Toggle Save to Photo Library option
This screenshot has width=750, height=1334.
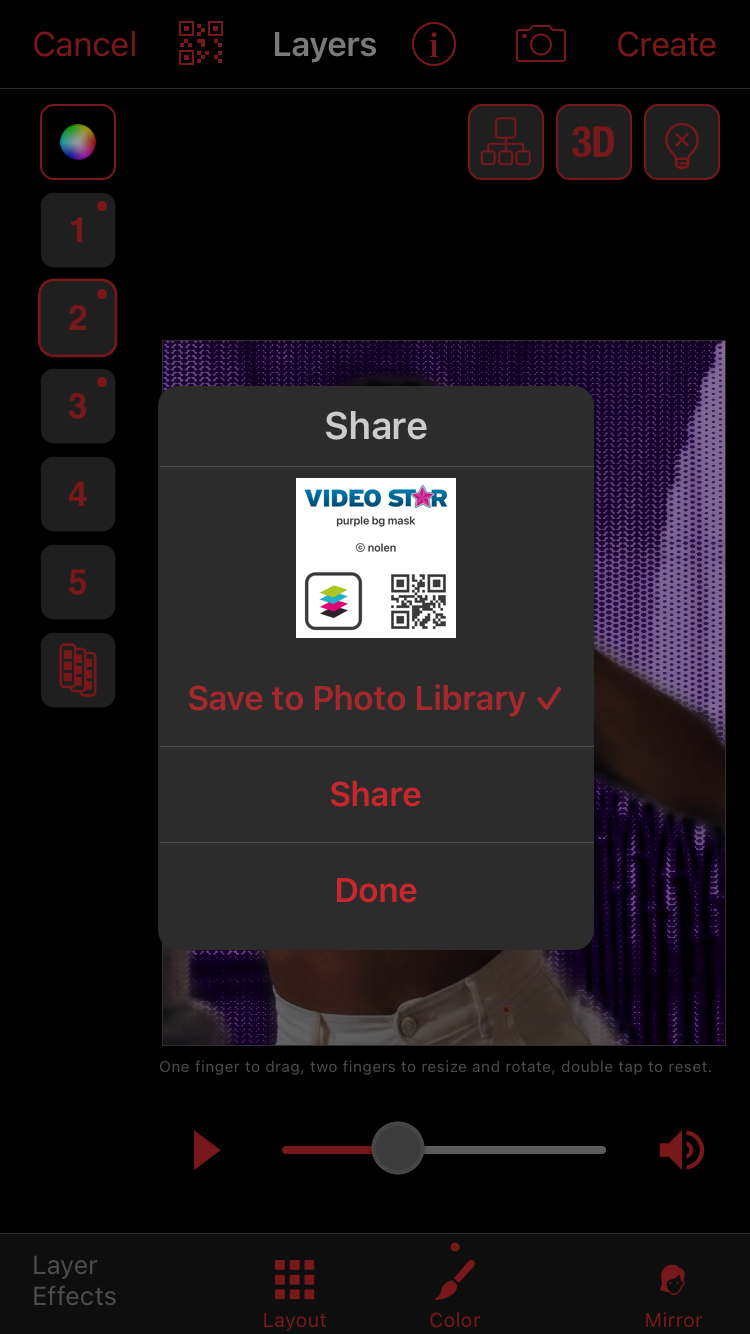375,698
